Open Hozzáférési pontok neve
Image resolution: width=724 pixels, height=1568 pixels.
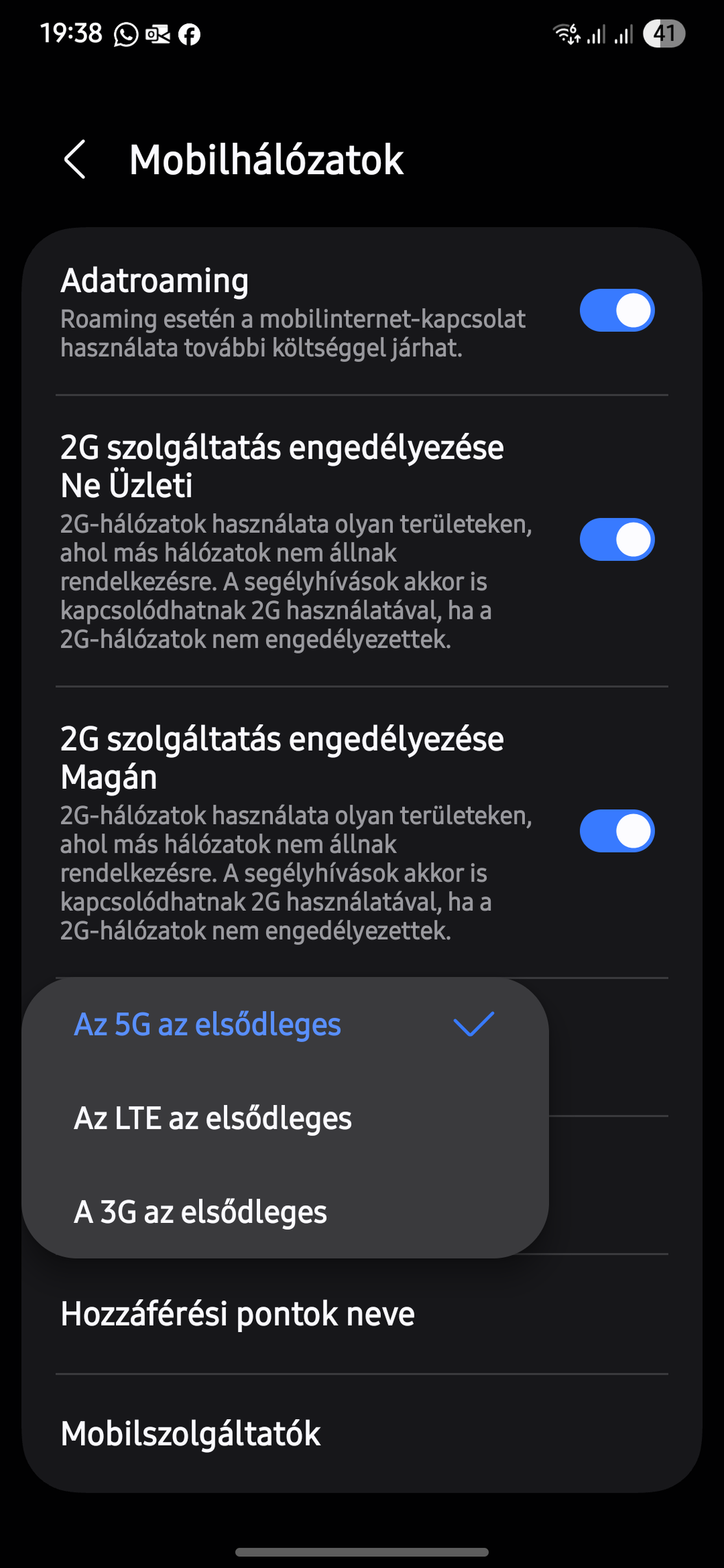[x=362, y=1314]
